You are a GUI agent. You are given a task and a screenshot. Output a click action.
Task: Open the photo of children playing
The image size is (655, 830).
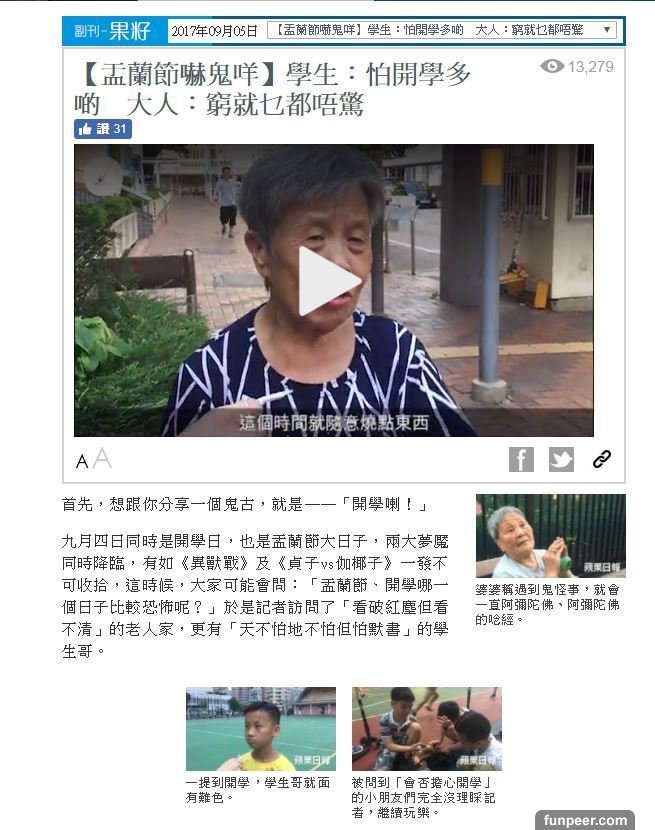(x=426, y=728)
